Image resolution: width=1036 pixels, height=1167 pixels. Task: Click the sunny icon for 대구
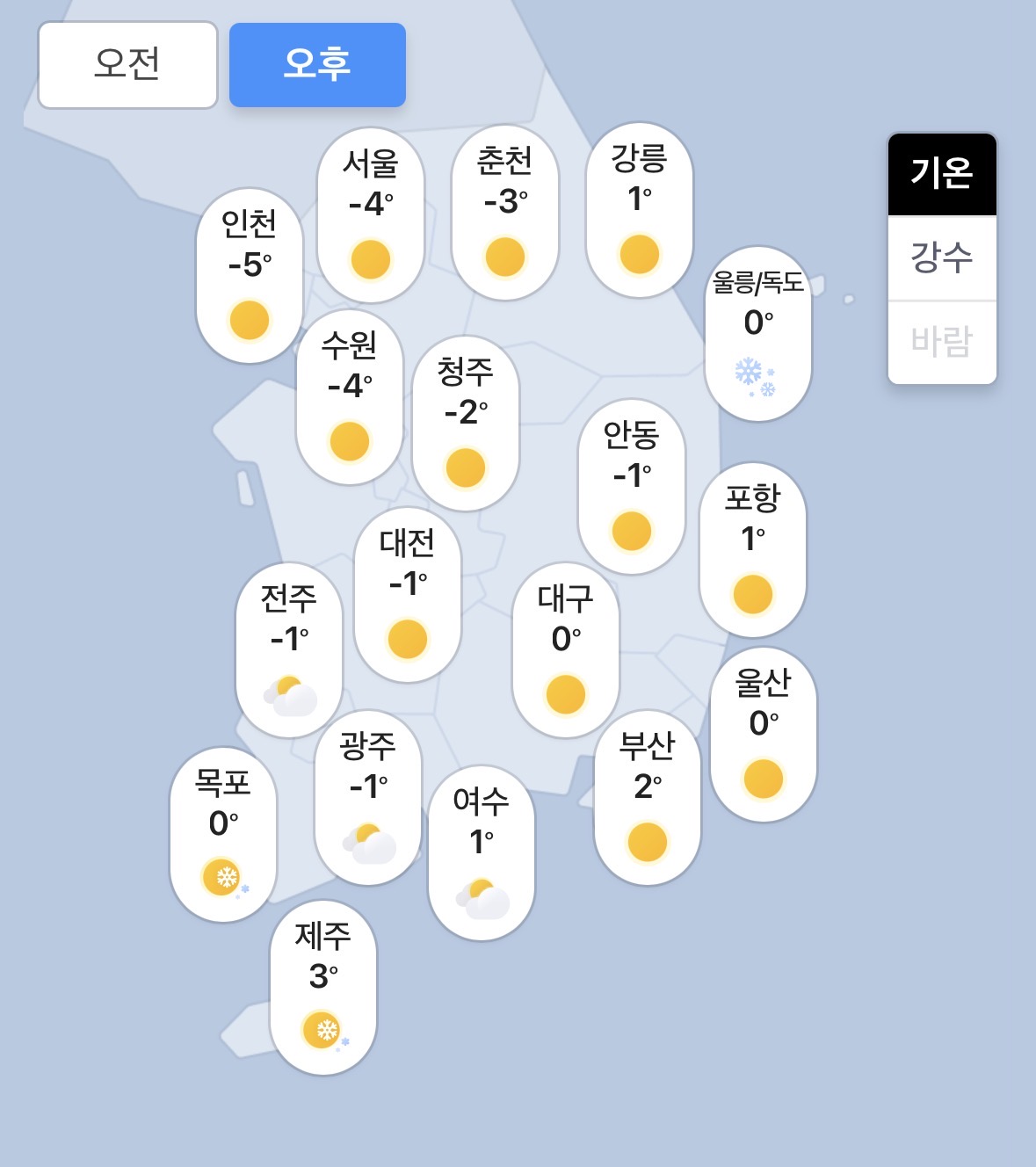coord(567,695)
